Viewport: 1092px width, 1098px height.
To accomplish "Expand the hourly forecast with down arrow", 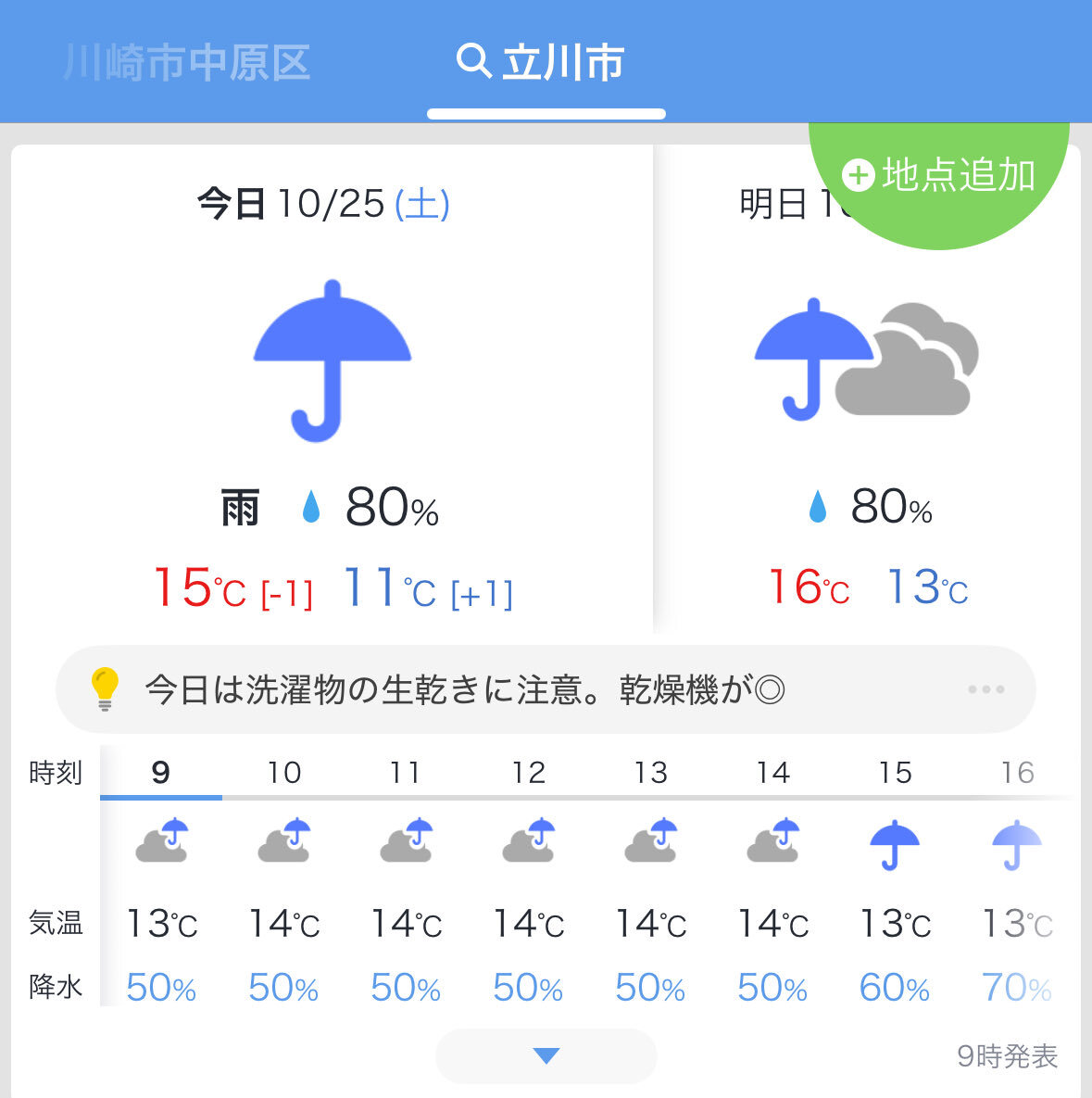I will (x=546, y=1056).
